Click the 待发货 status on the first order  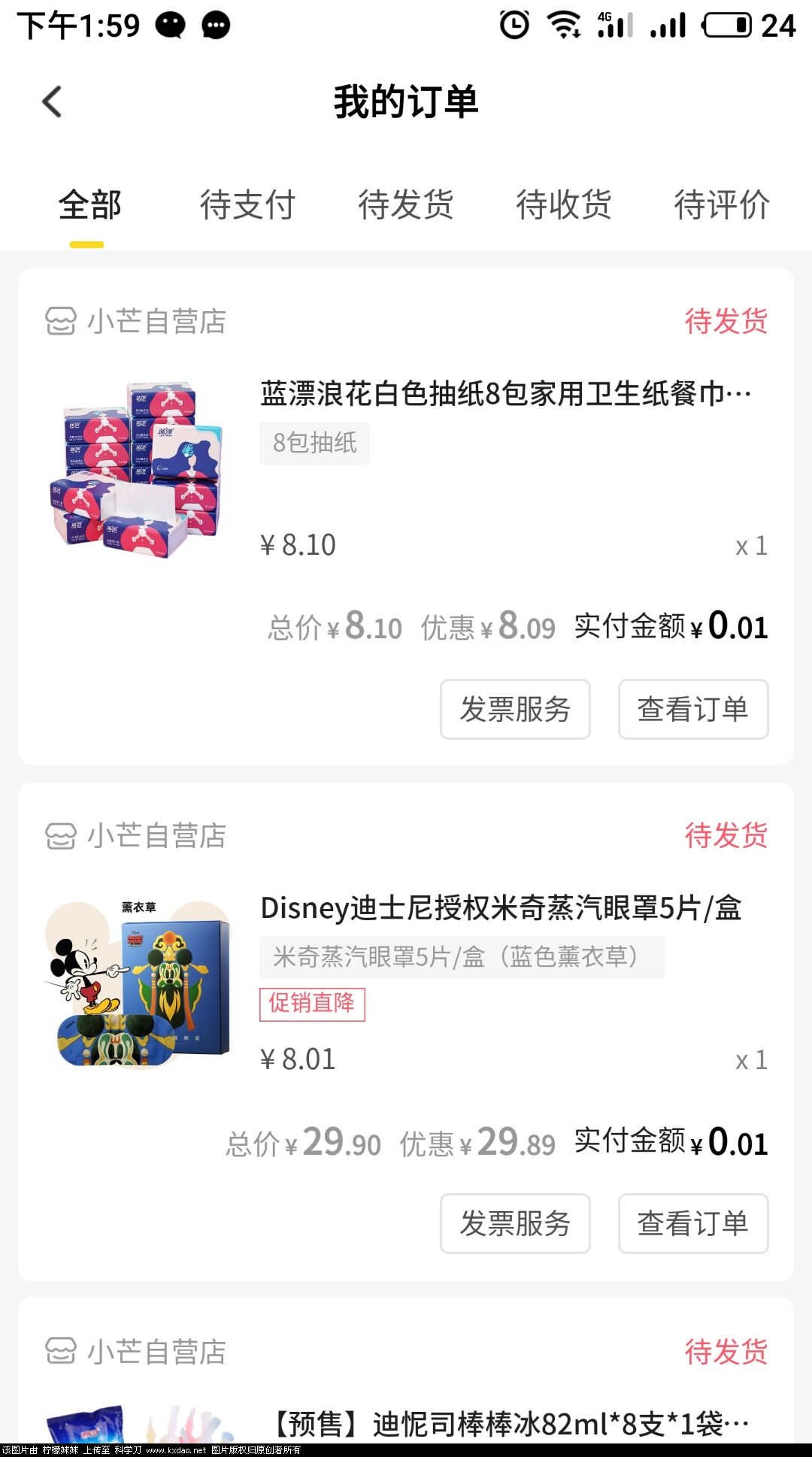(726, 322)
